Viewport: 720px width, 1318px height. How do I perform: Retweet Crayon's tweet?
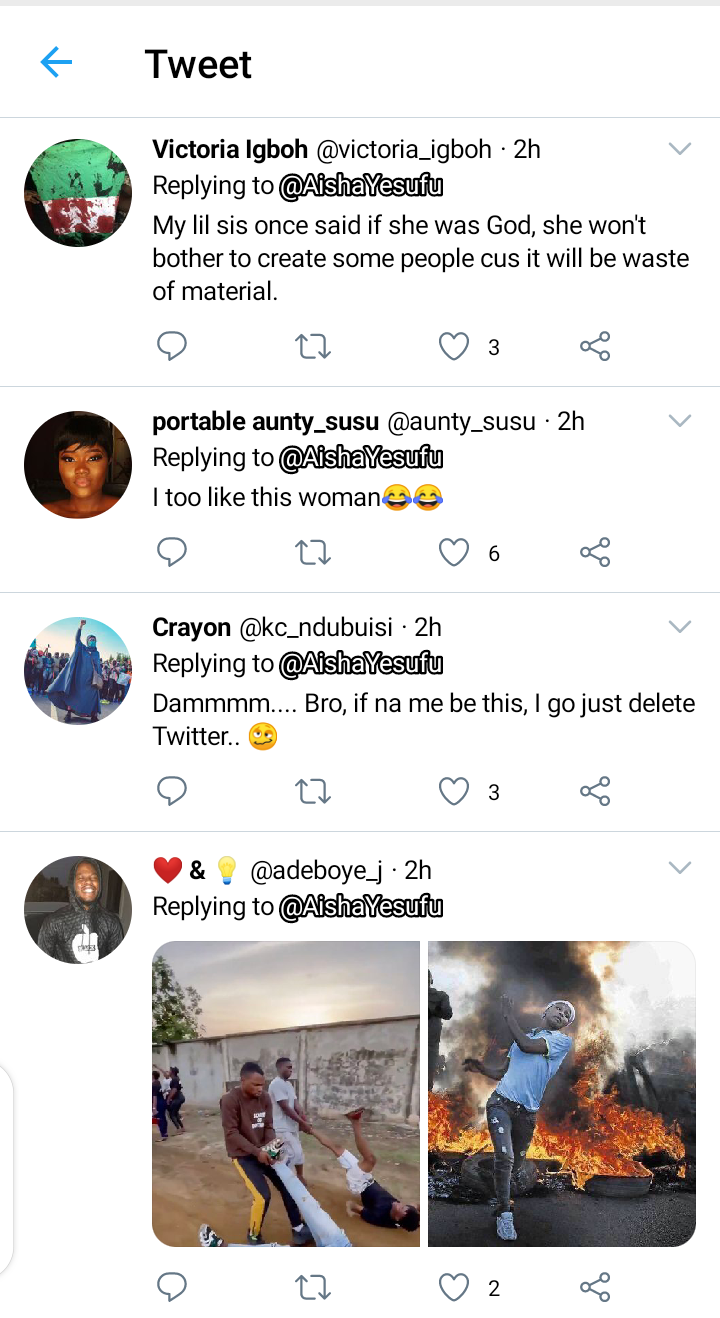(x=313, y=792)
